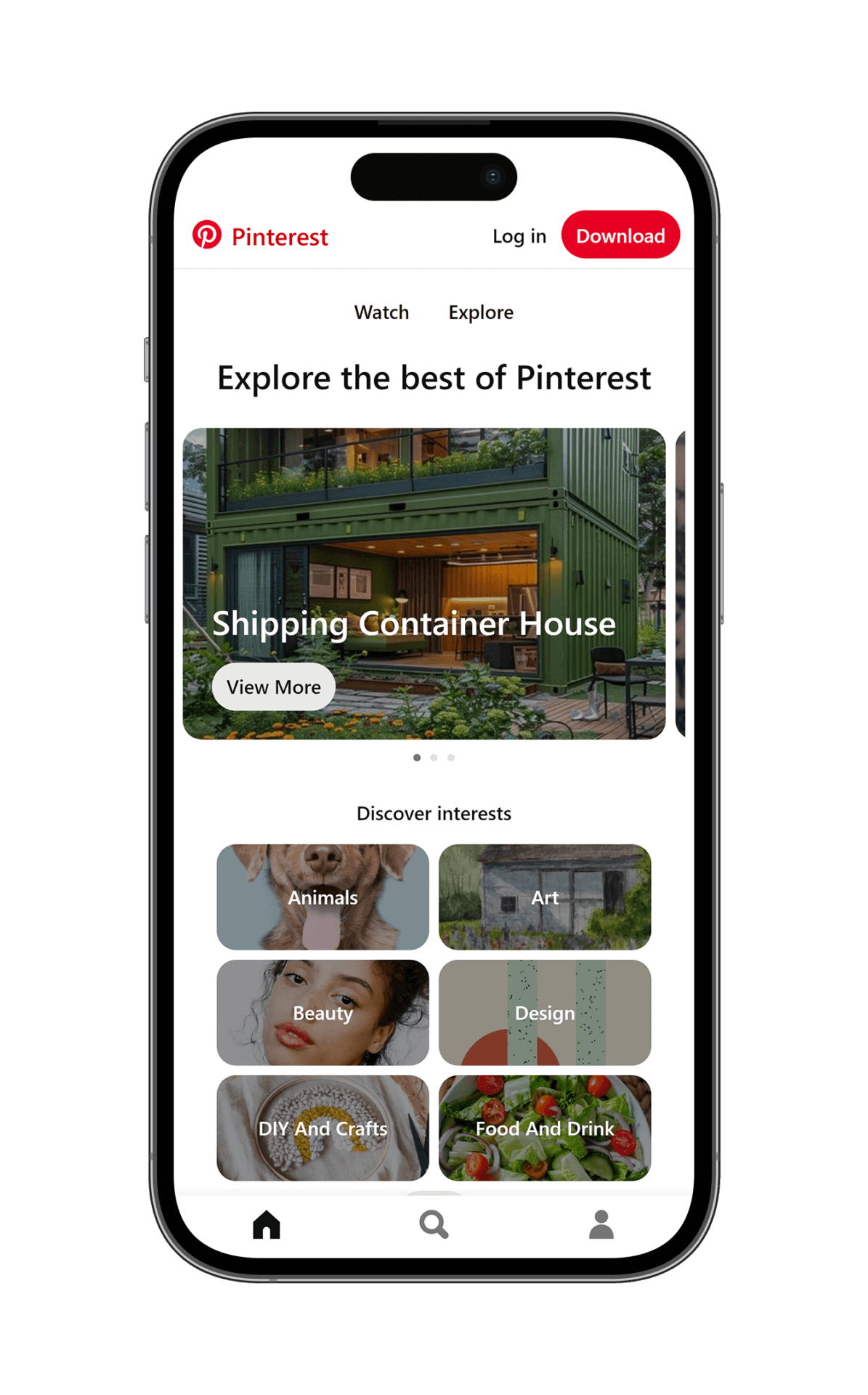Tap the Pinterest logo in the header

[260, 236]
